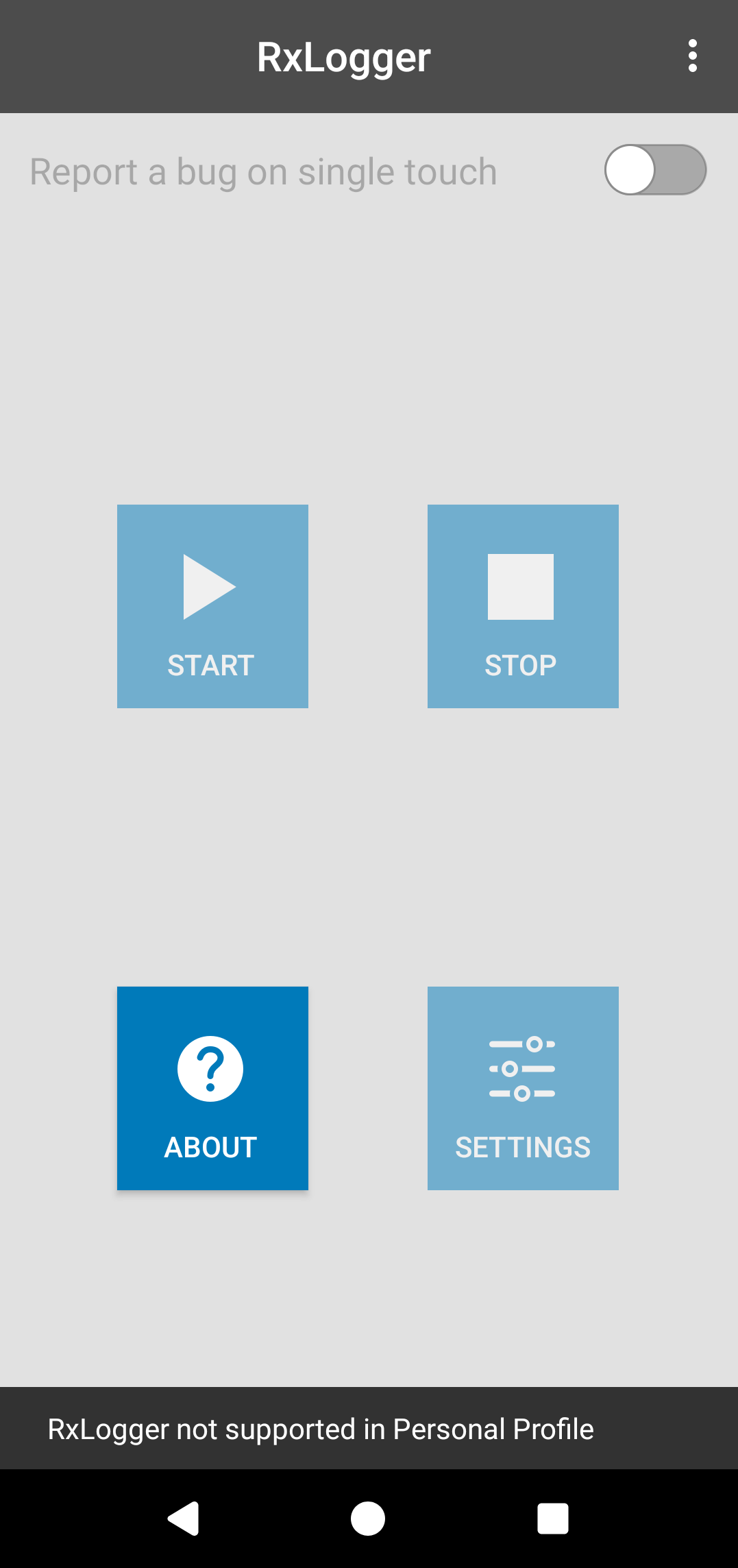Open the ABOUT page
This screenshot has height=1568, width=738.
212,1088
